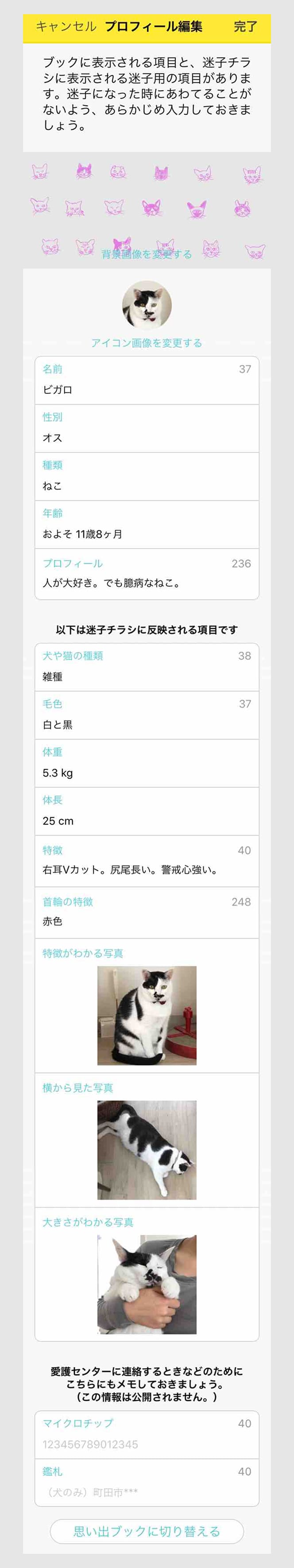Tap 背景画像を変更する link

point(147,254)
